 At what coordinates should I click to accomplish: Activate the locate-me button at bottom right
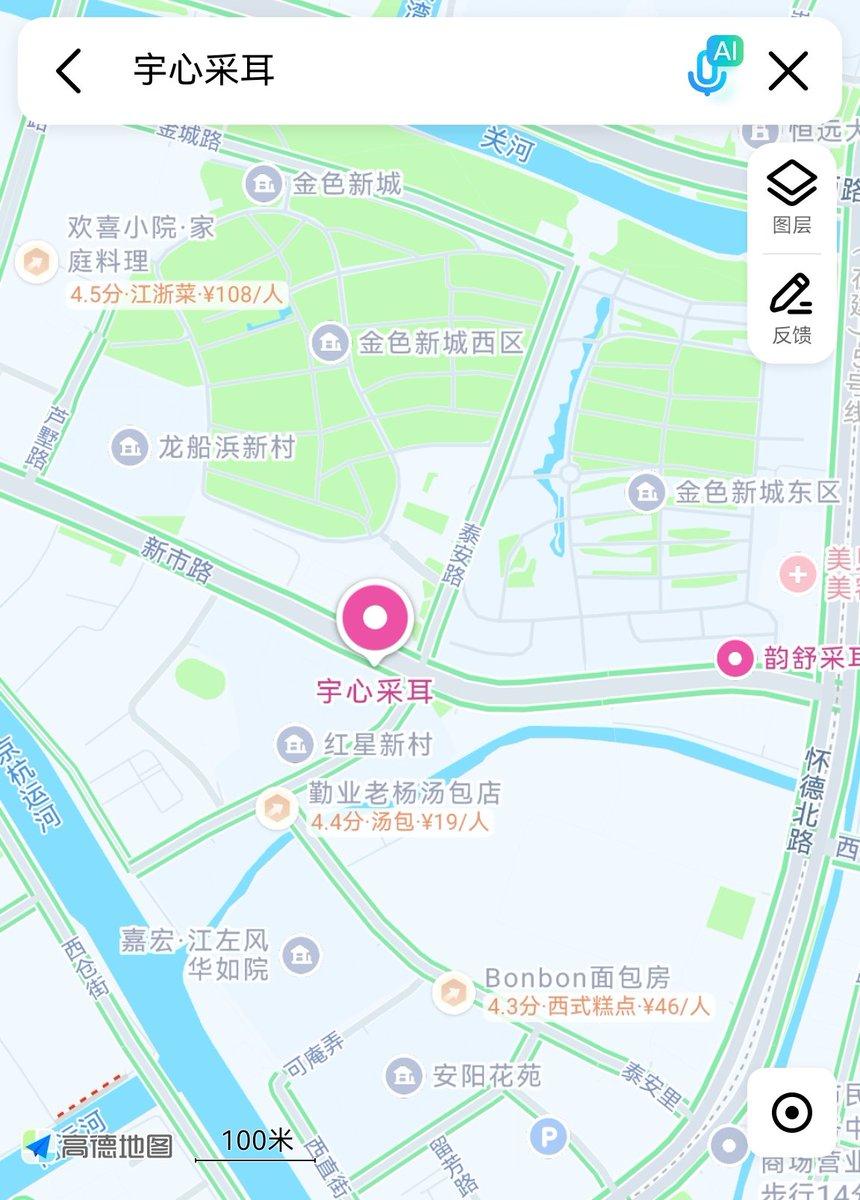tap(793, 1110)
